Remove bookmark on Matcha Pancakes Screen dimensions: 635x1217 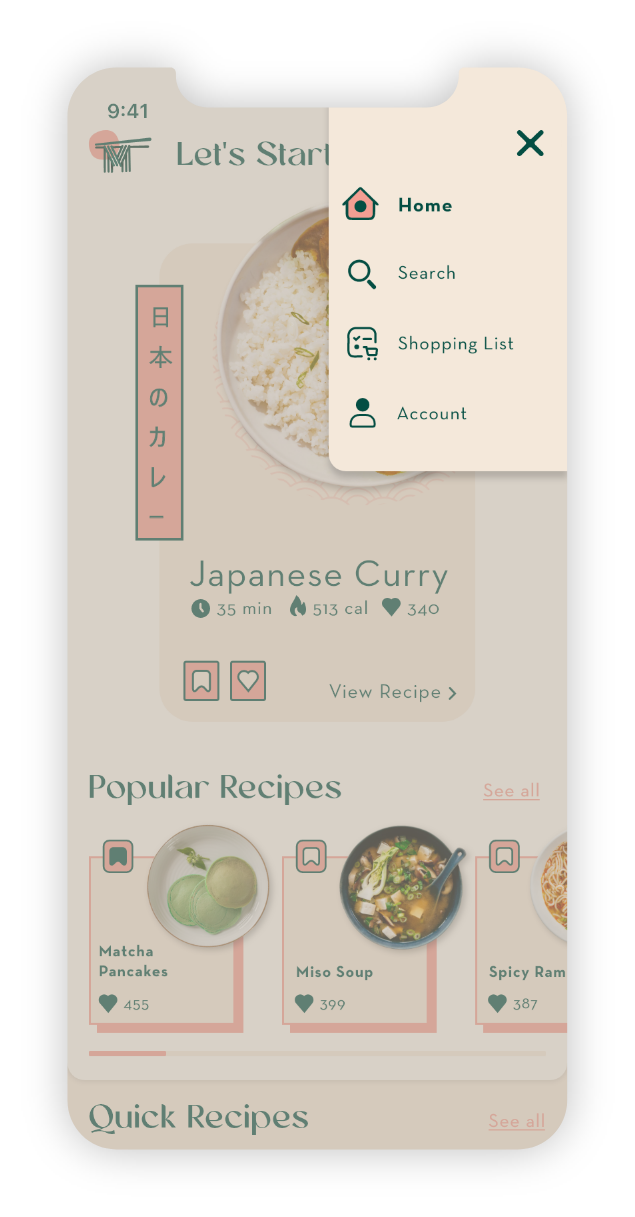tap(118, 856)
